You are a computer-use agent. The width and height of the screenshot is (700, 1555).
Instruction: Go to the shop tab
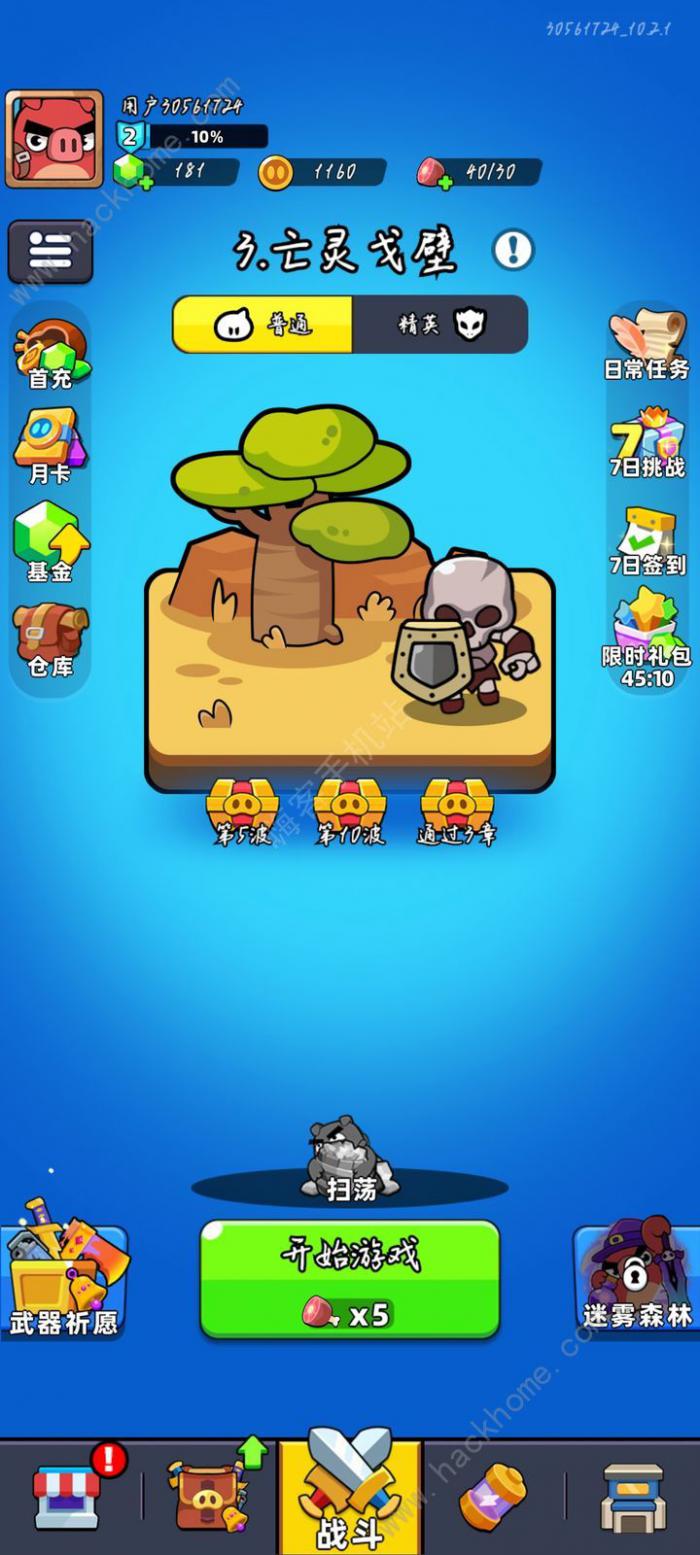click(x=66, y=1496)
